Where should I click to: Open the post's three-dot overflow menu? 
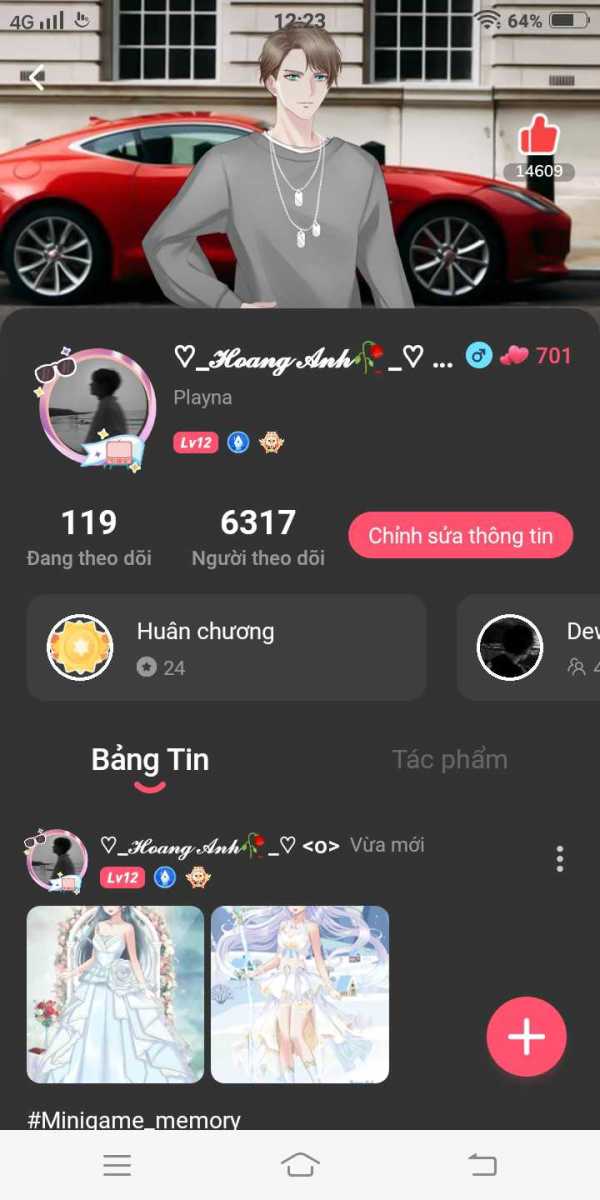(x=560, y=858)
